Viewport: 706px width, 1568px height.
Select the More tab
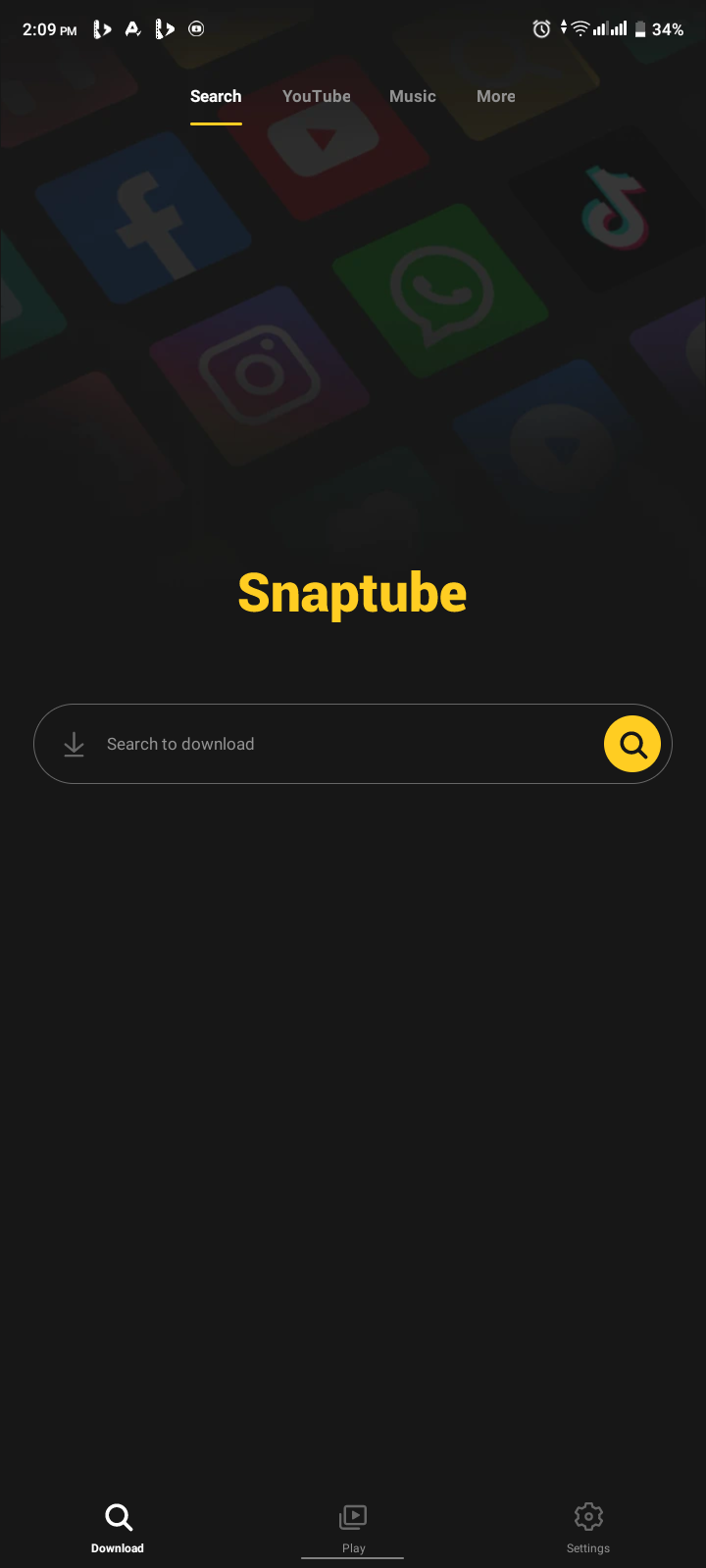point(495,96)
